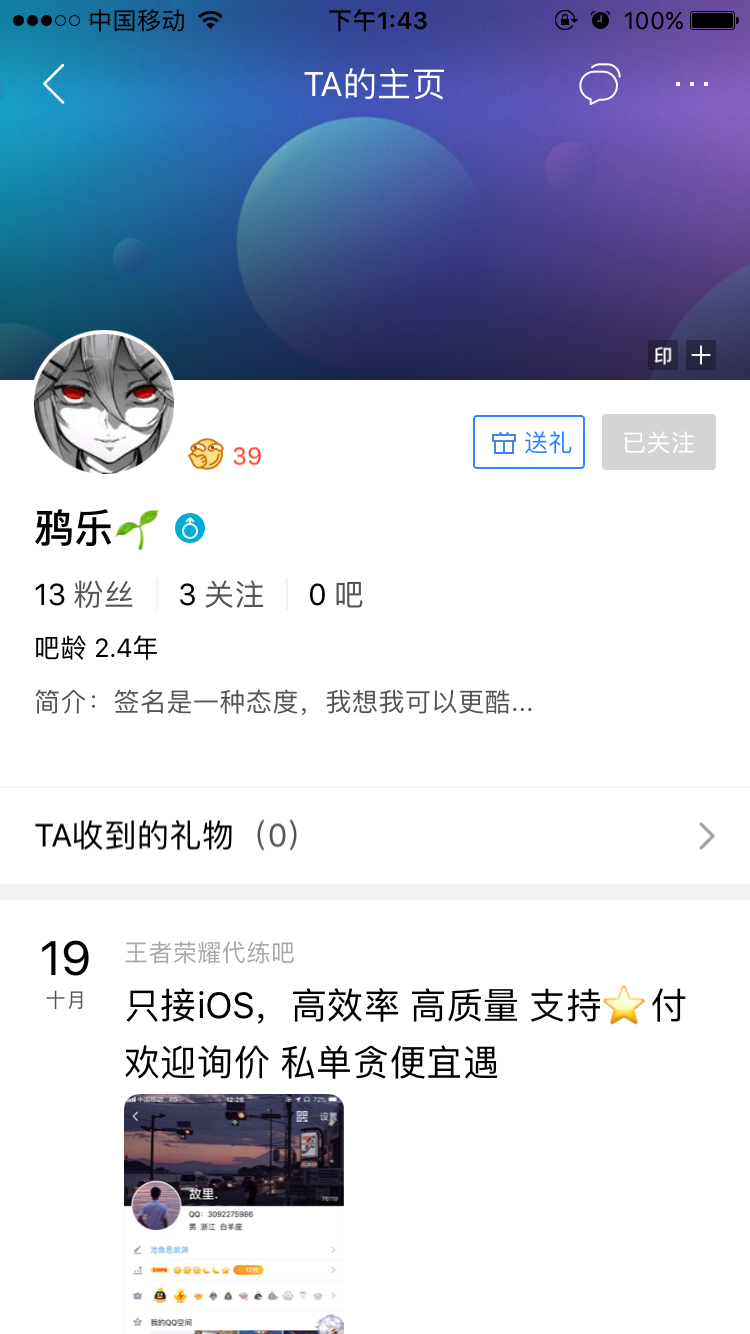Tap the 印 badge on the banner
Image resolution: width=750 pixels, height=1334 pixels.
click(x=663, y=355)
